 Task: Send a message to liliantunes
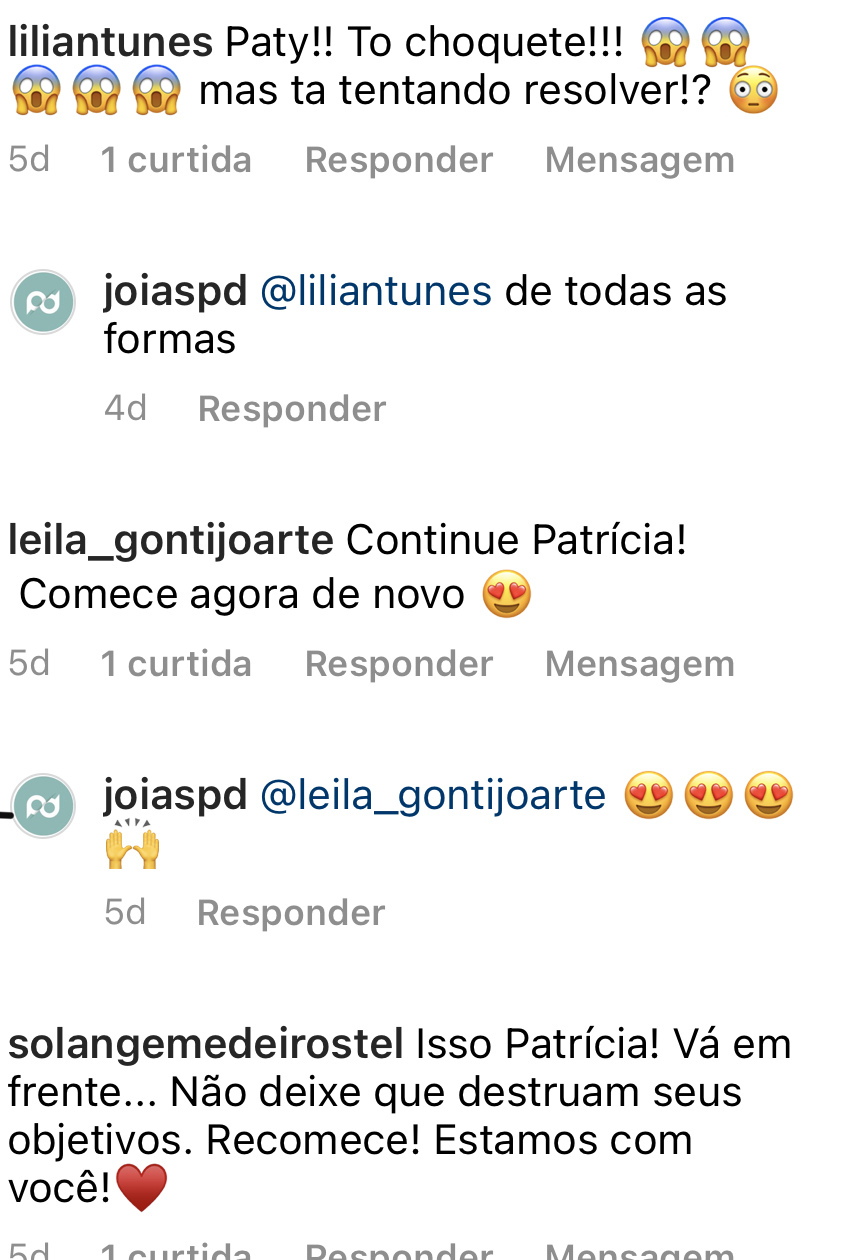(639, 160)
